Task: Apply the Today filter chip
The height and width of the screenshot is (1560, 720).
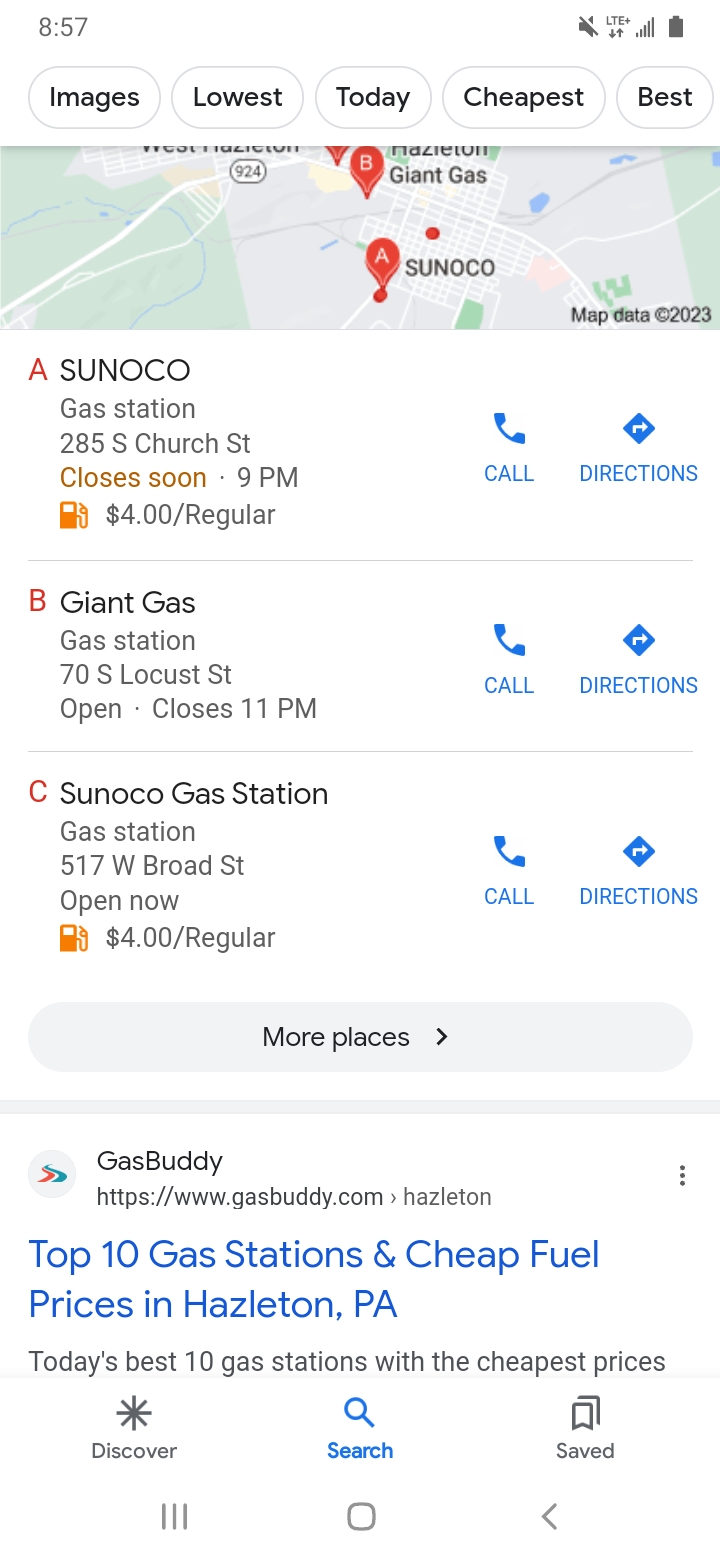Action: 373,97
